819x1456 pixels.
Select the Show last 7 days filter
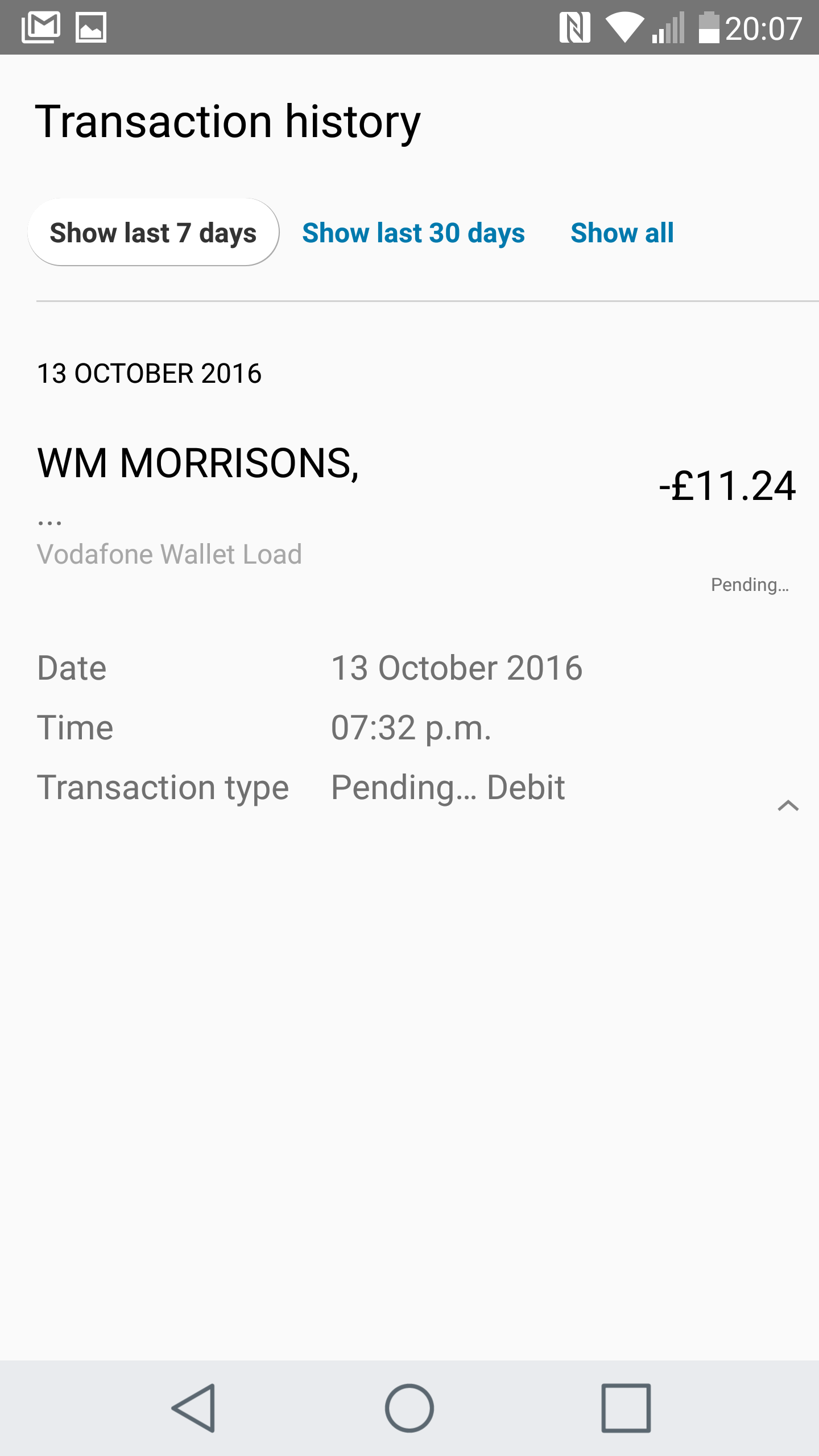click(x=153, y=233)
